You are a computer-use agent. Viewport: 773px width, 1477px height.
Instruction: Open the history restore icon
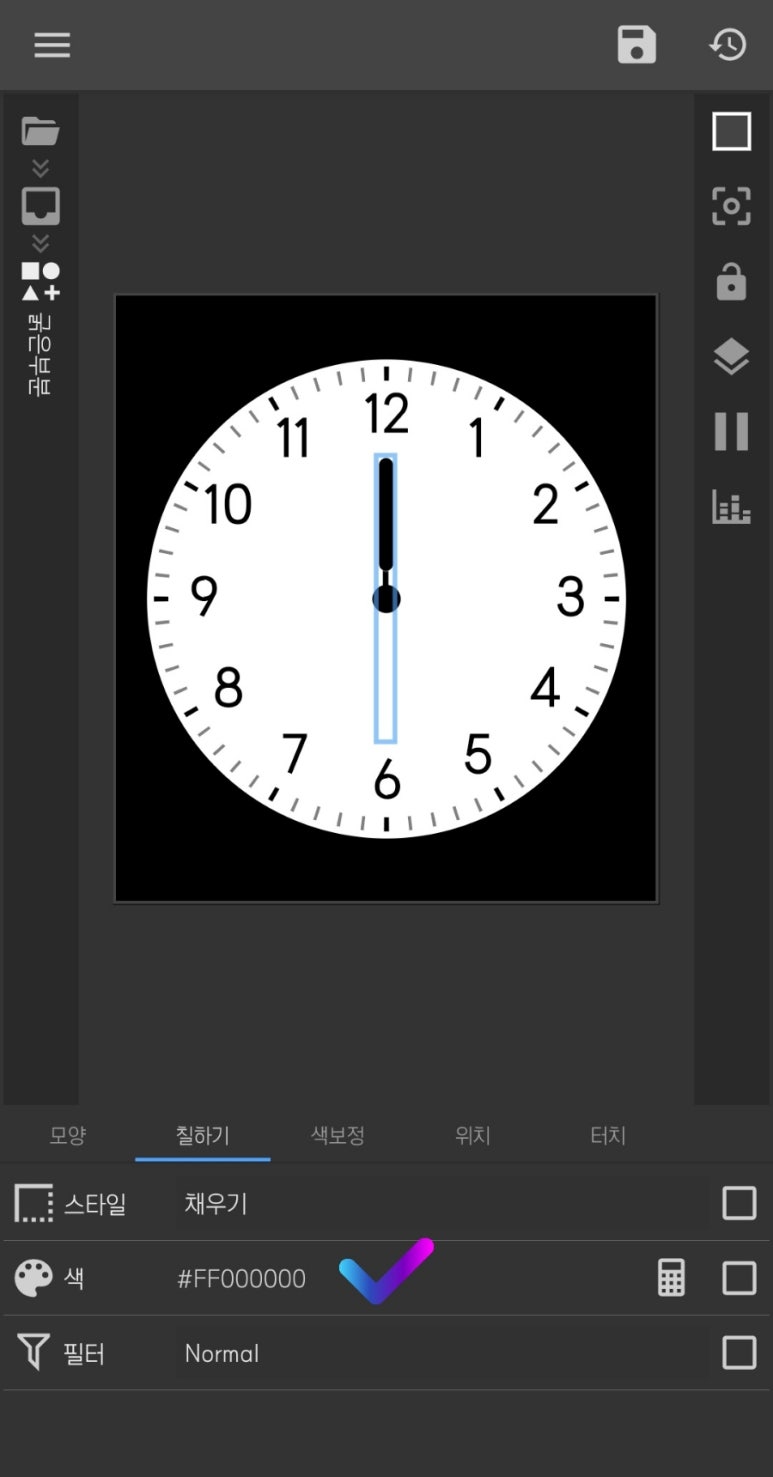coord(728,45)
